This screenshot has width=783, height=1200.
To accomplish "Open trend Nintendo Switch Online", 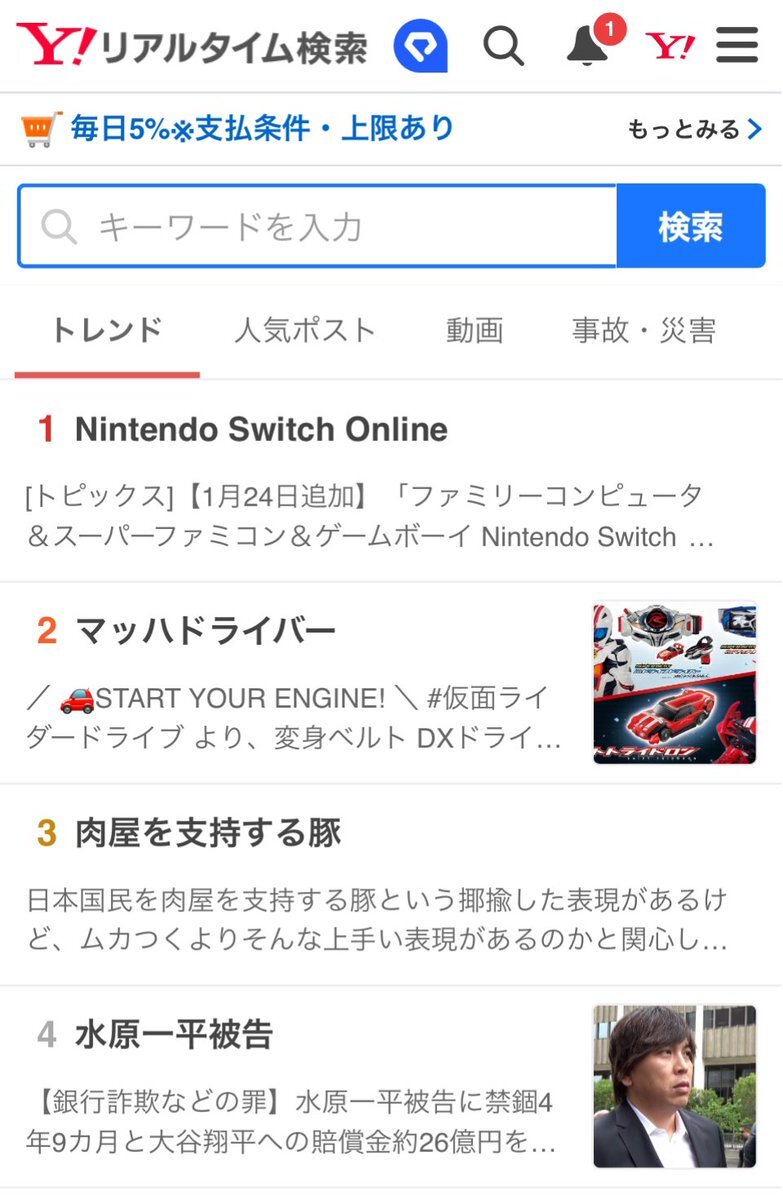I will click(x=261, y=430).
